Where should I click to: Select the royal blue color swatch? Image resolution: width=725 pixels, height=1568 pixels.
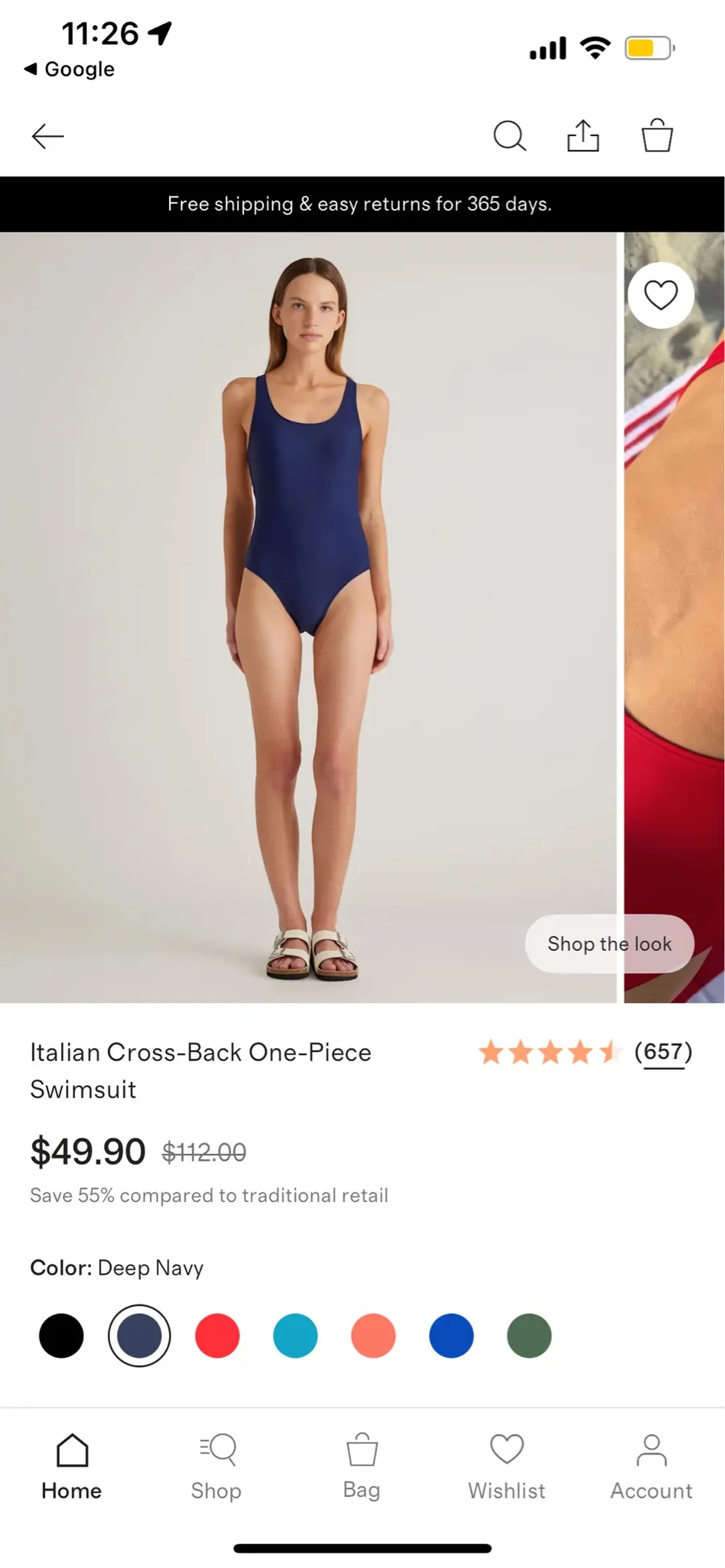pos(452,1336)
